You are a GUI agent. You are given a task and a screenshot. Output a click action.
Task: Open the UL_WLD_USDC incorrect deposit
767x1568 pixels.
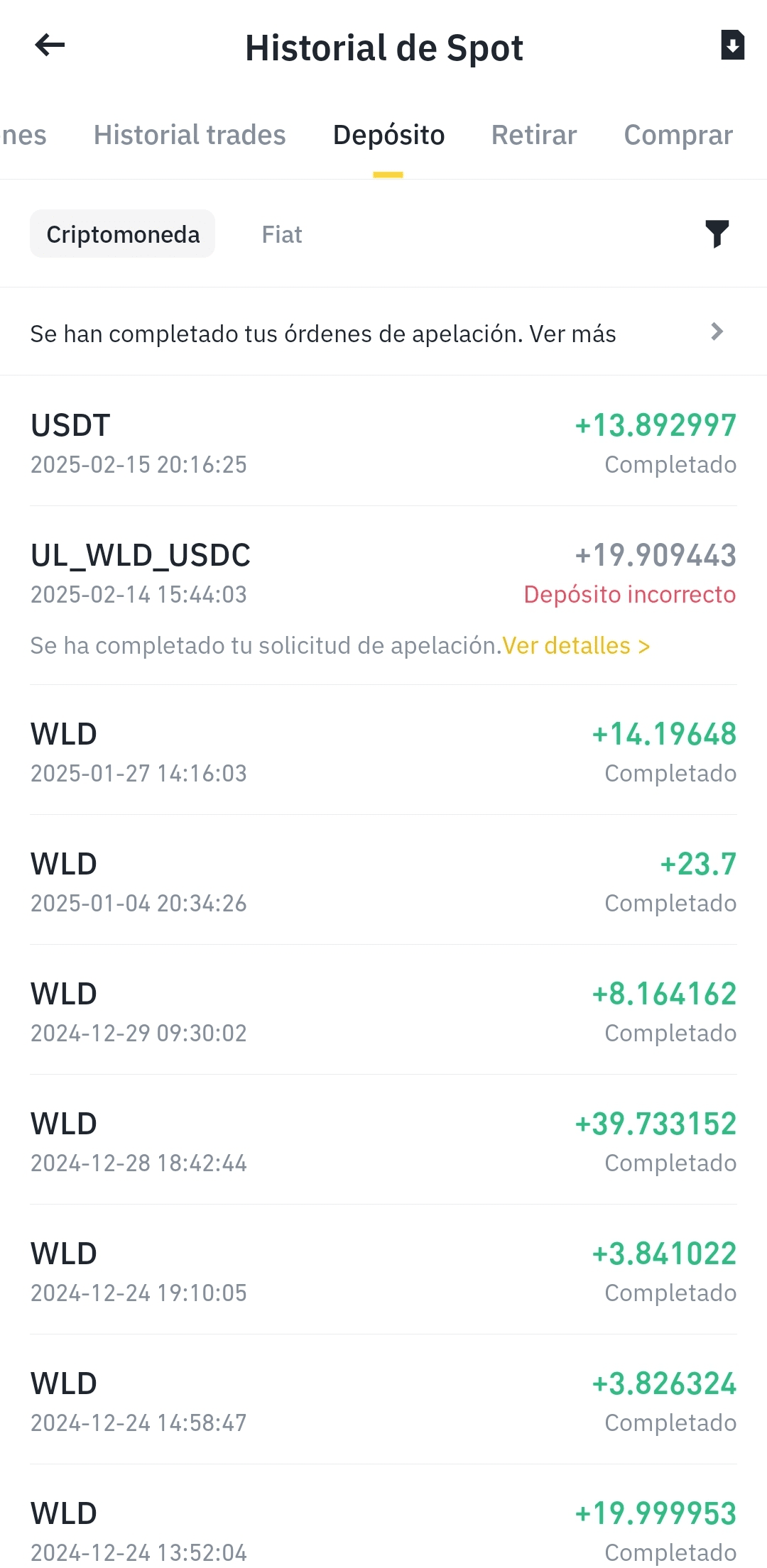(383, 574)
